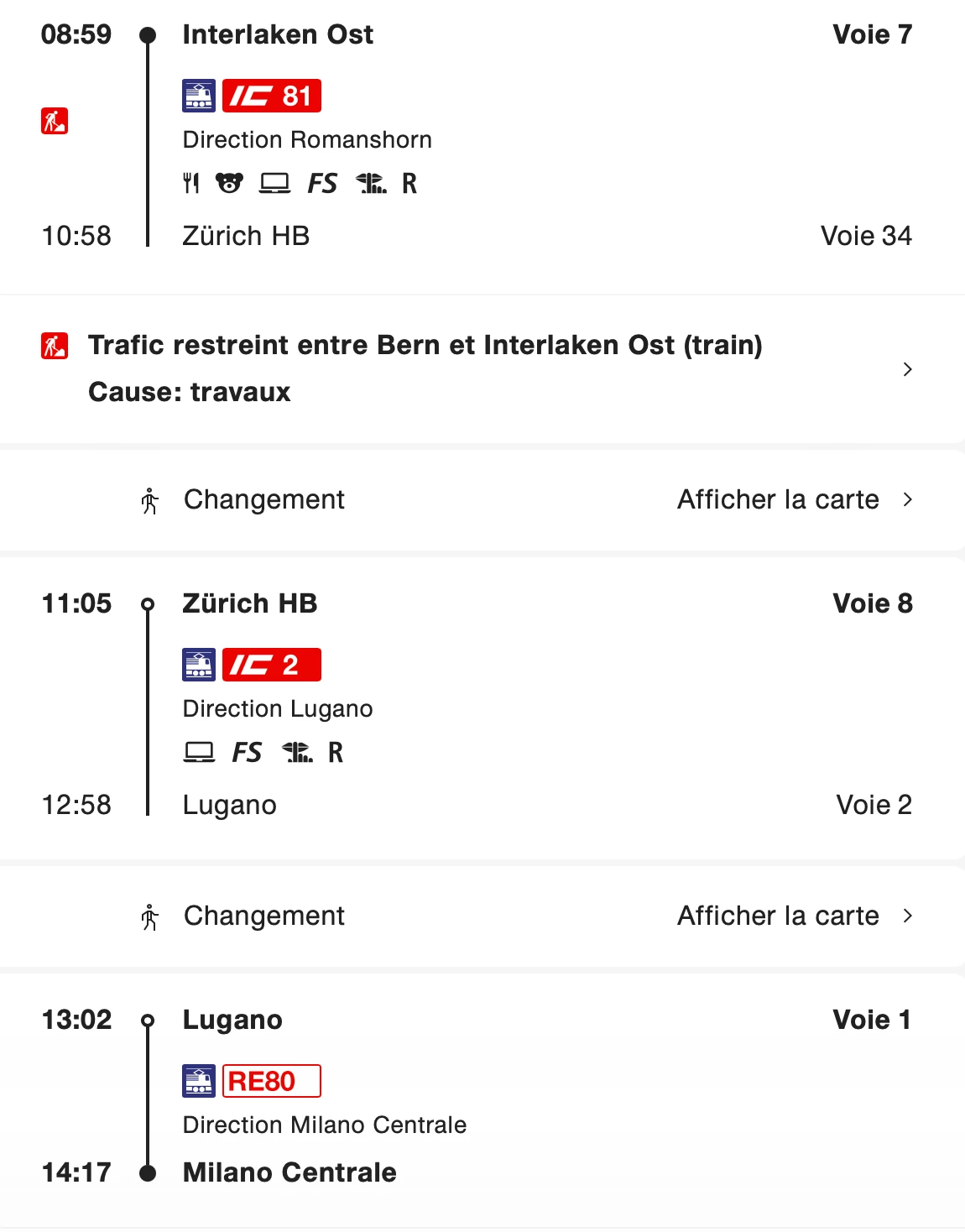Open the Bern–Interlaken Ost restricted traffic notice
The width and height of the screenshot is (965, 1232).
pyautogui.click(x=482, y=368)
